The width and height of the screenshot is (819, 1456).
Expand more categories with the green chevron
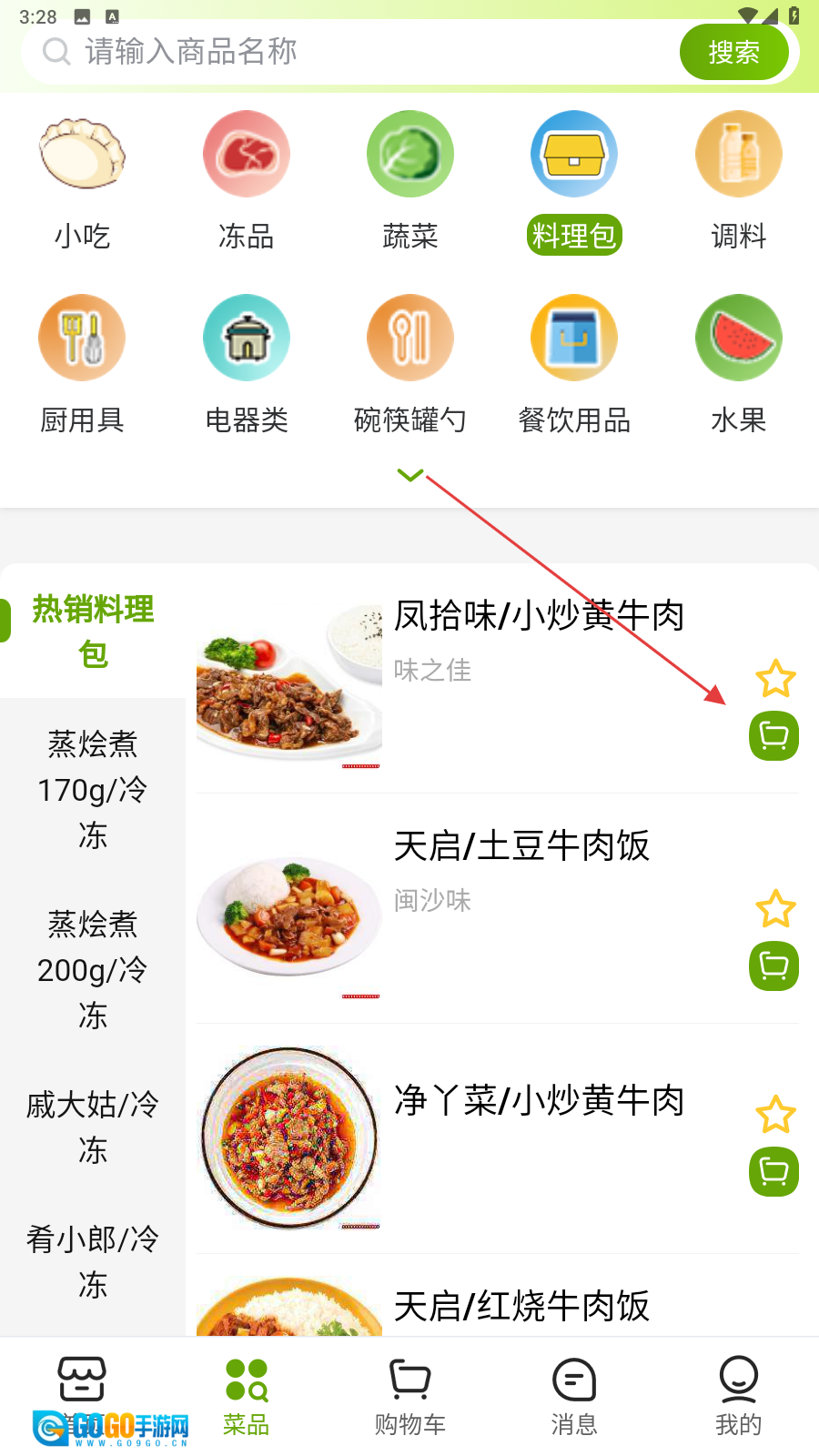click(410, 475)
